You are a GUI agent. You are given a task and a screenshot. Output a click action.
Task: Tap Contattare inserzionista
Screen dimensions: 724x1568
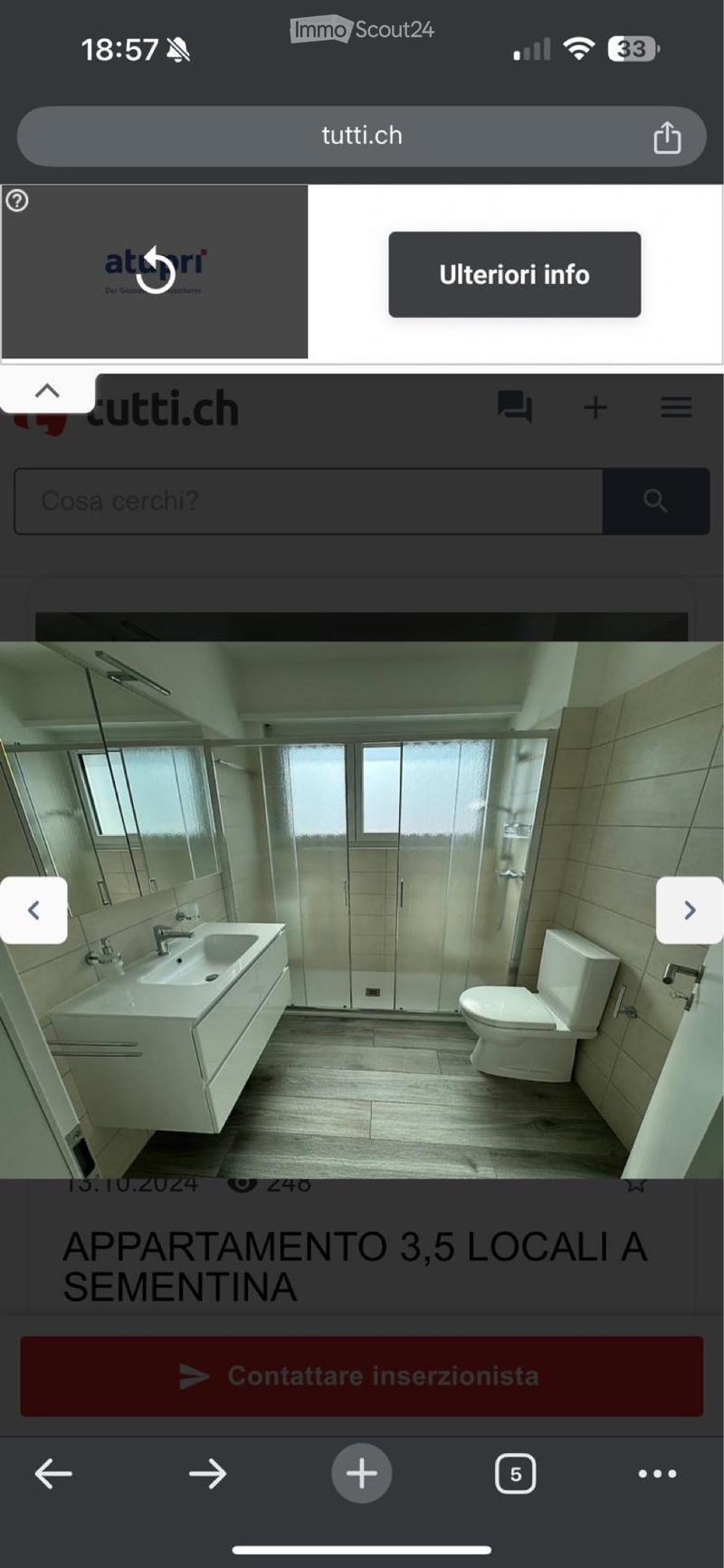pyautogui.click(x=361, y=1376)
